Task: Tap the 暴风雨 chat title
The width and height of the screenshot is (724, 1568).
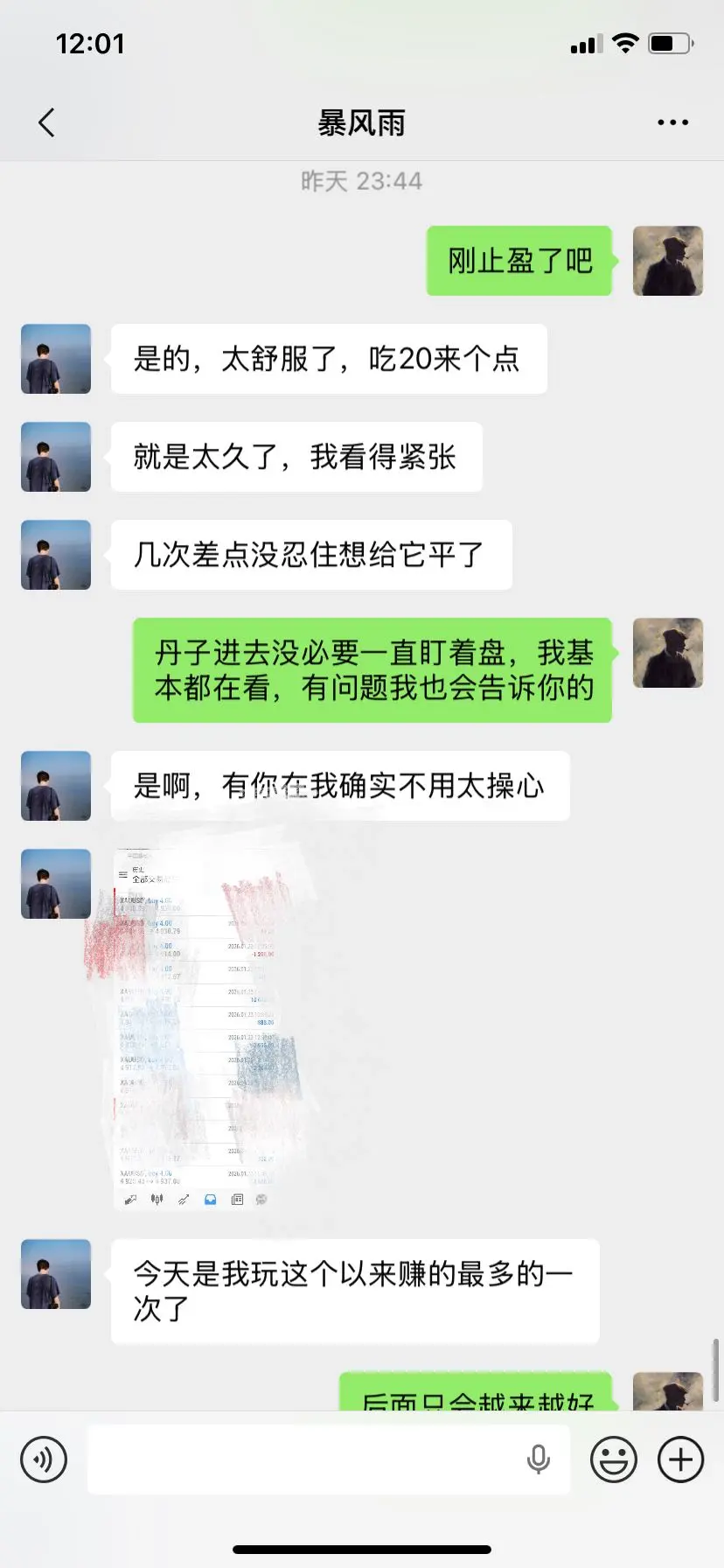Action: (362, 122)
